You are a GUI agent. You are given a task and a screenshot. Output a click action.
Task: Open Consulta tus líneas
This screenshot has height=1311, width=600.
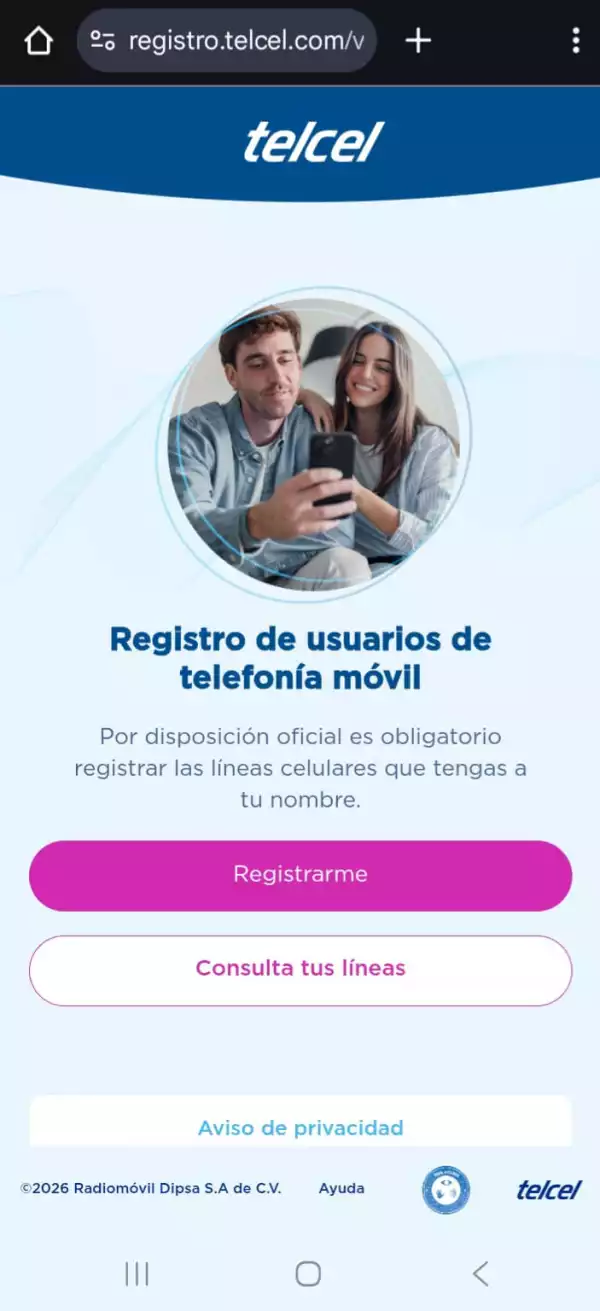300,969
